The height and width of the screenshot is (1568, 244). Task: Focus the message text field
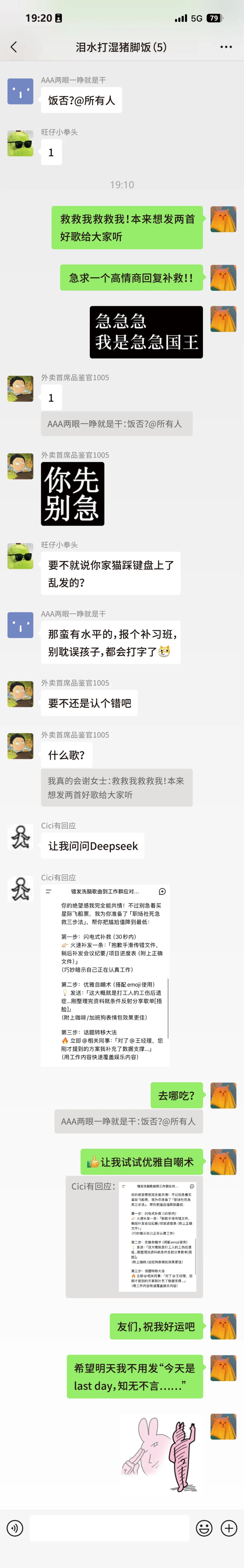pos(109,1527)
